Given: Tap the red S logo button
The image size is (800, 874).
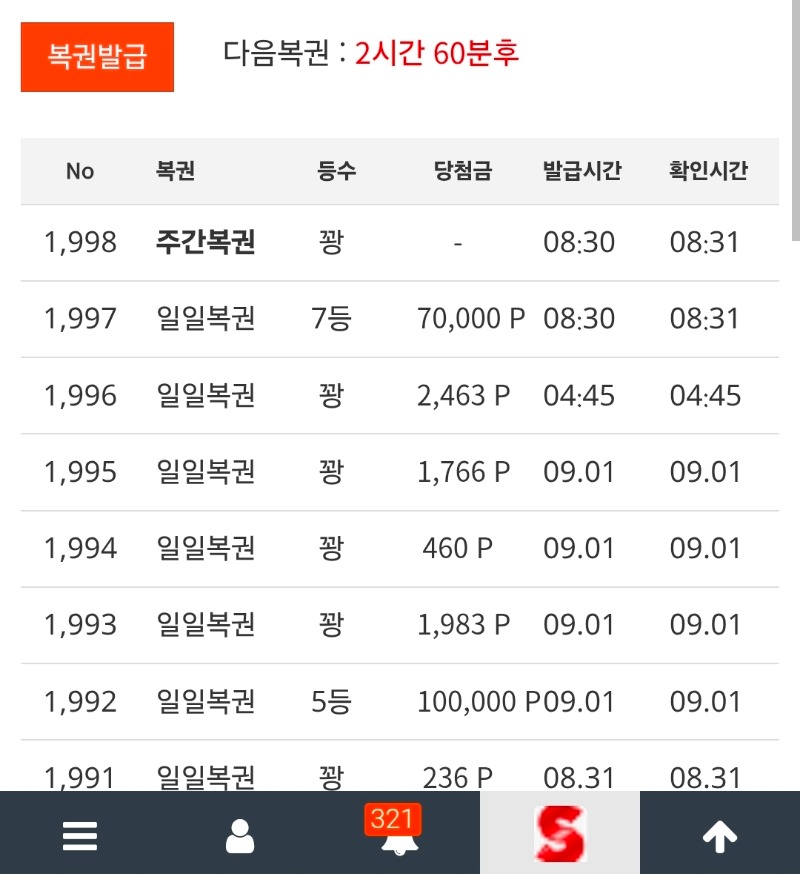Looking at the screenshot, I should (560, 833).
